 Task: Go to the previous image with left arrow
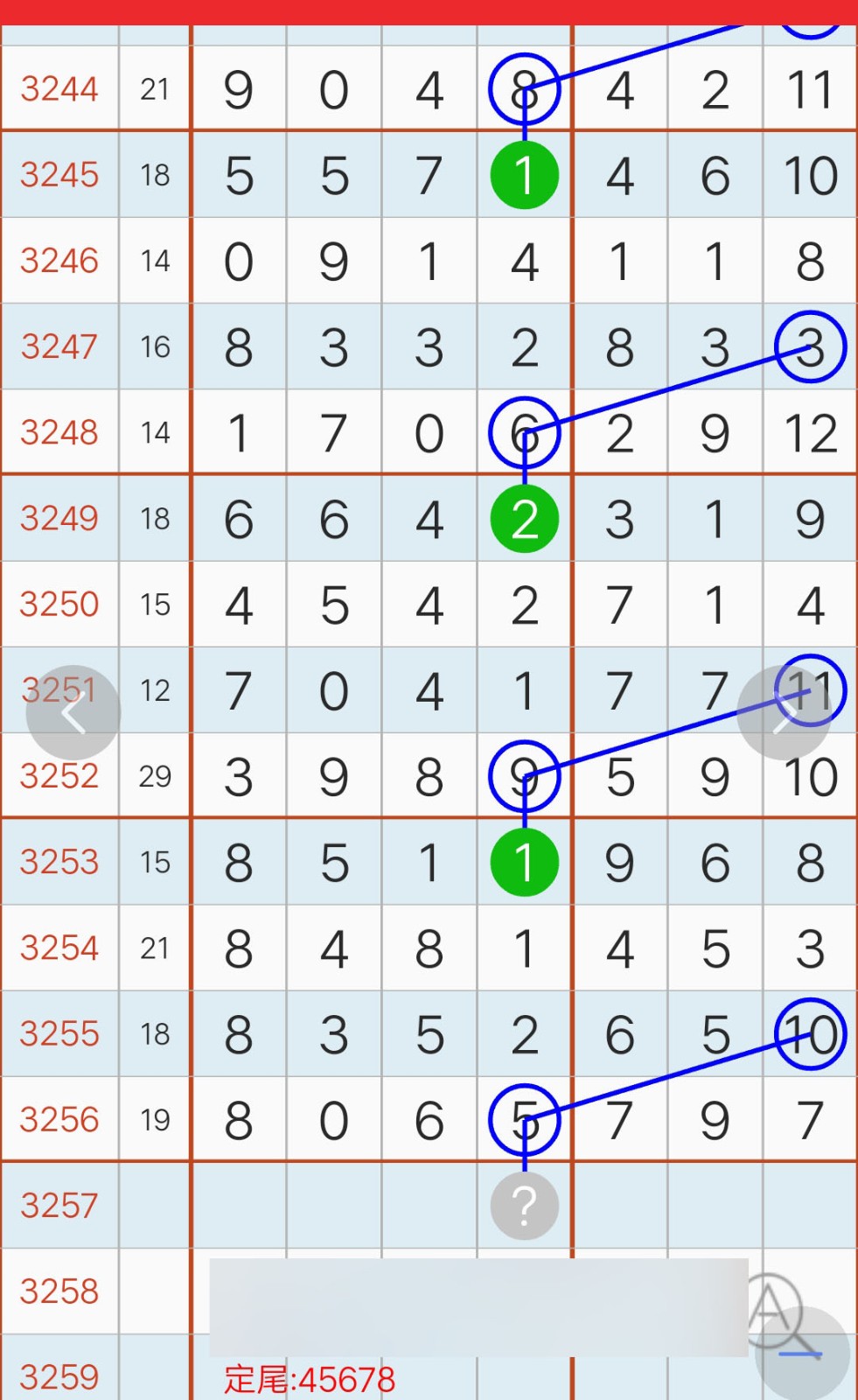(x=73, y=713)
